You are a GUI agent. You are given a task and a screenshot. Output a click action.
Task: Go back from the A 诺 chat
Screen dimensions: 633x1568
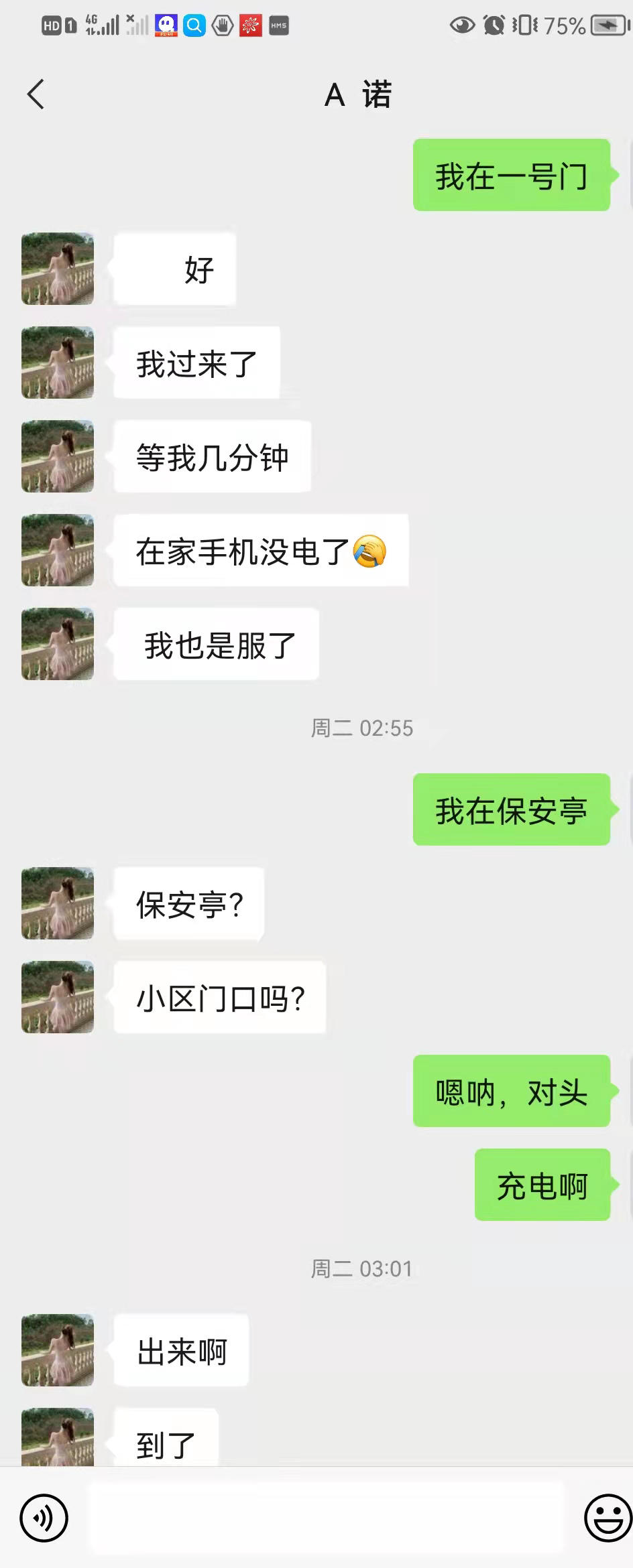click(36, 94)
